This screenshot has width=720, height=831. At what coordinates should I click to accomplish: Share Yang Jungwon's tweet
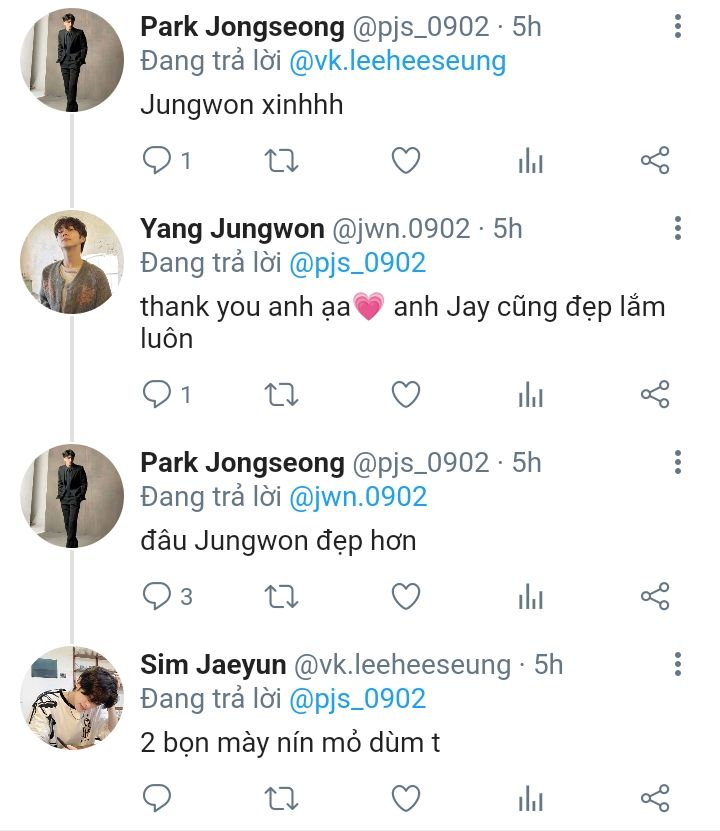[x=655, y=394]
